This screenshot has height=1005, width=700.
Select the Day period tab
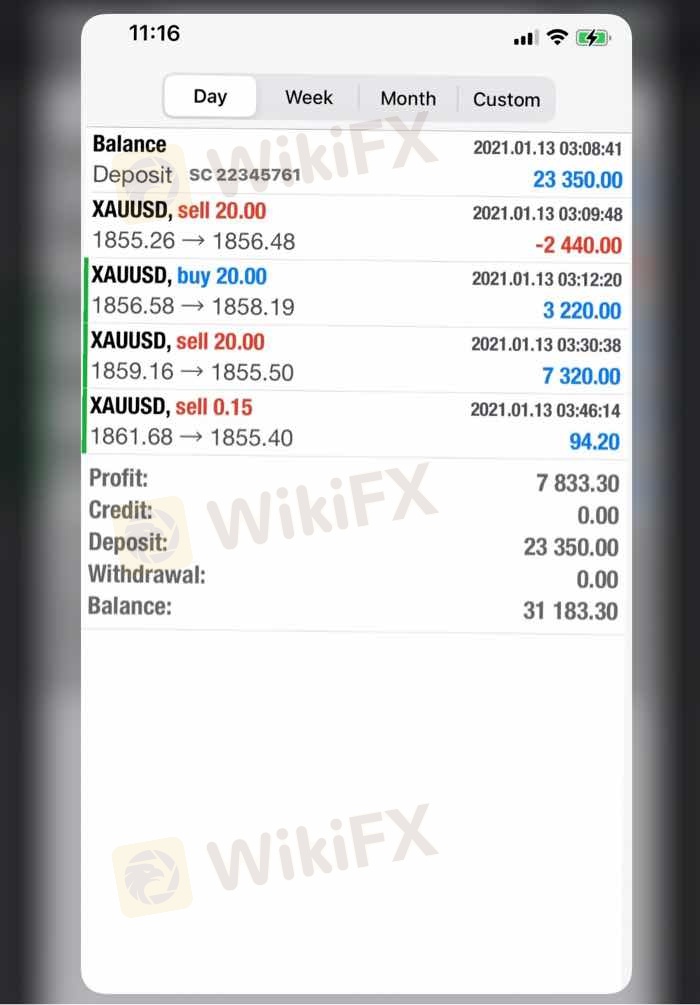click(210, 98)
